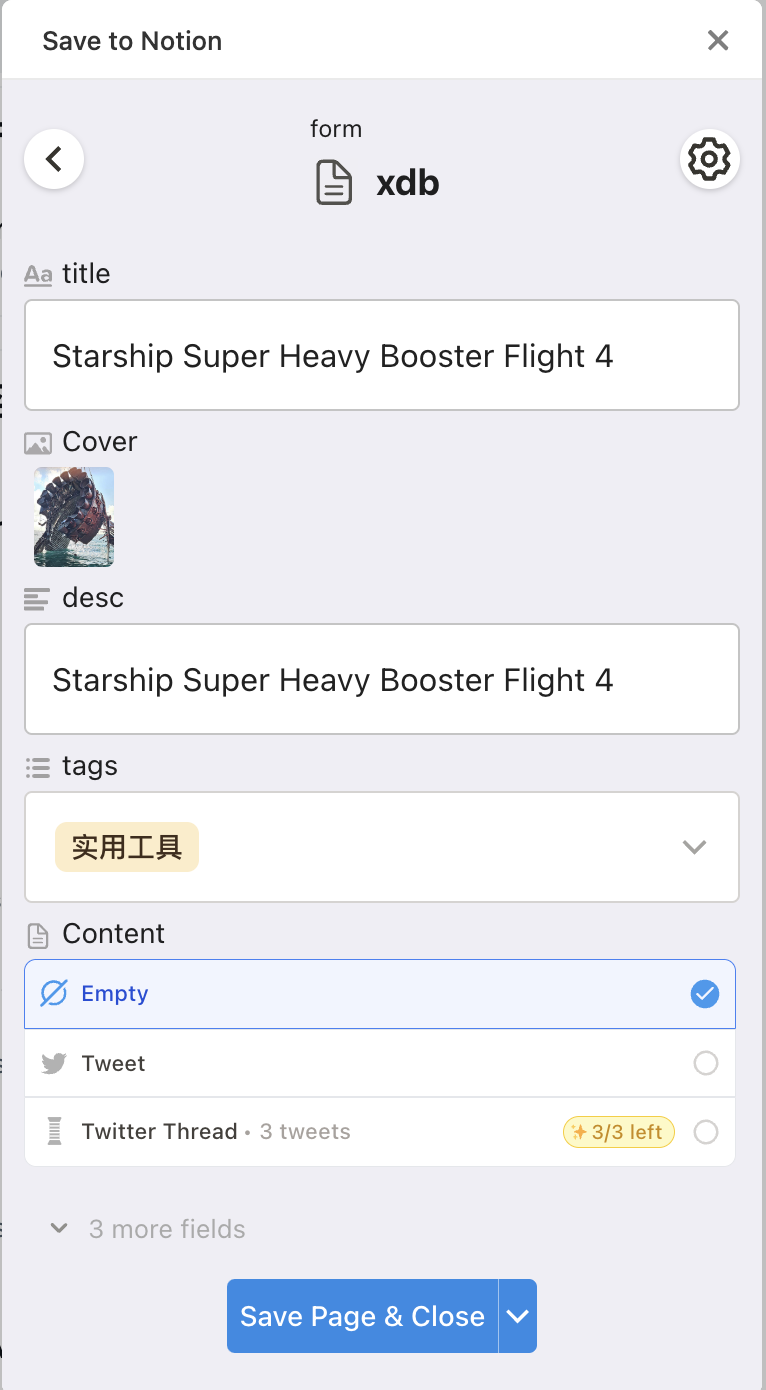This screenshot has height=1390, width=766.
Task: Open the form settings gear
Action: click(710, 159)
